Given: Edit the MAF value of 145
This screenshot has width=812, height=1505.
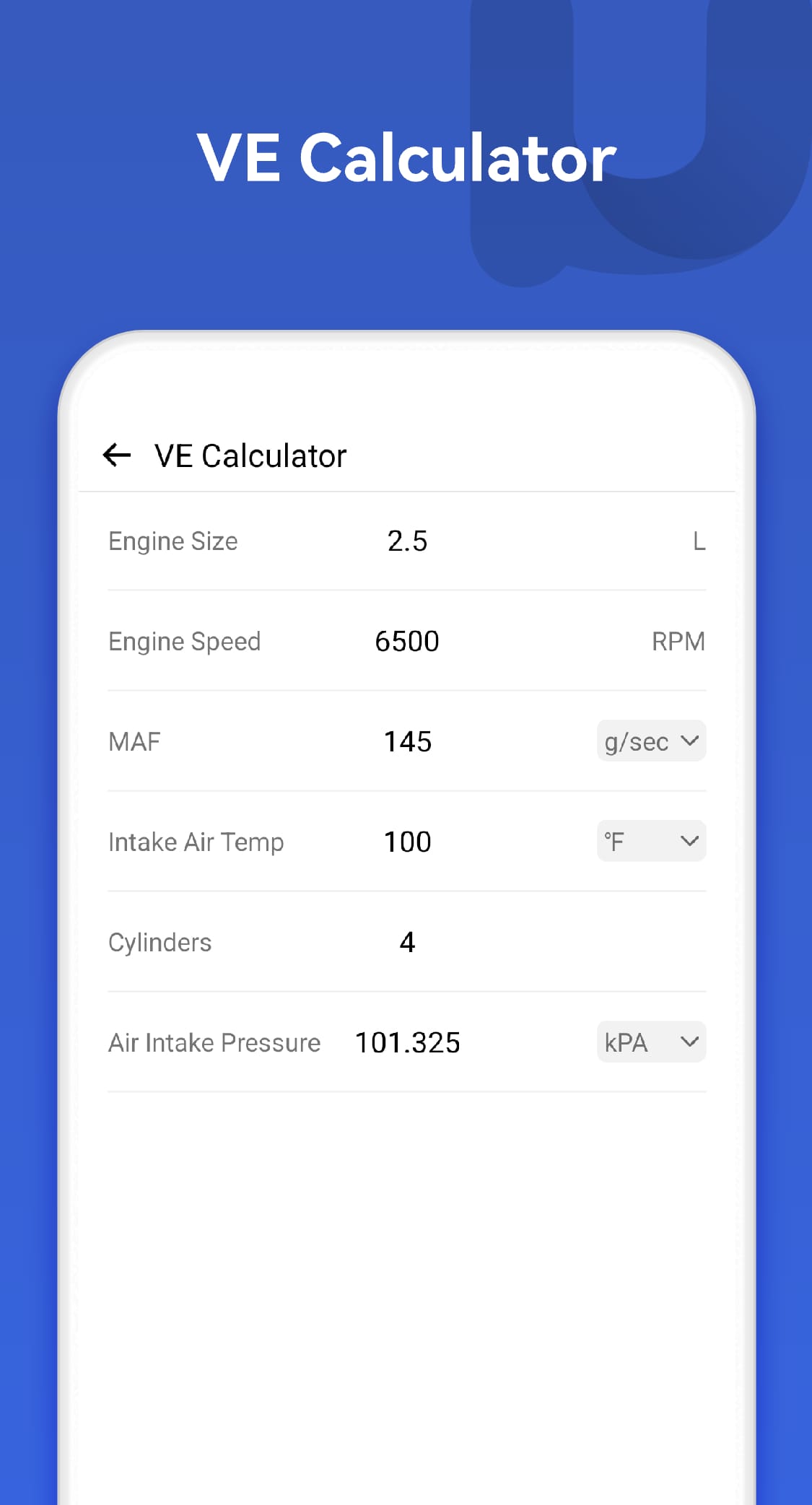Looking at the screenshot, I should click(x=407, y=741).
